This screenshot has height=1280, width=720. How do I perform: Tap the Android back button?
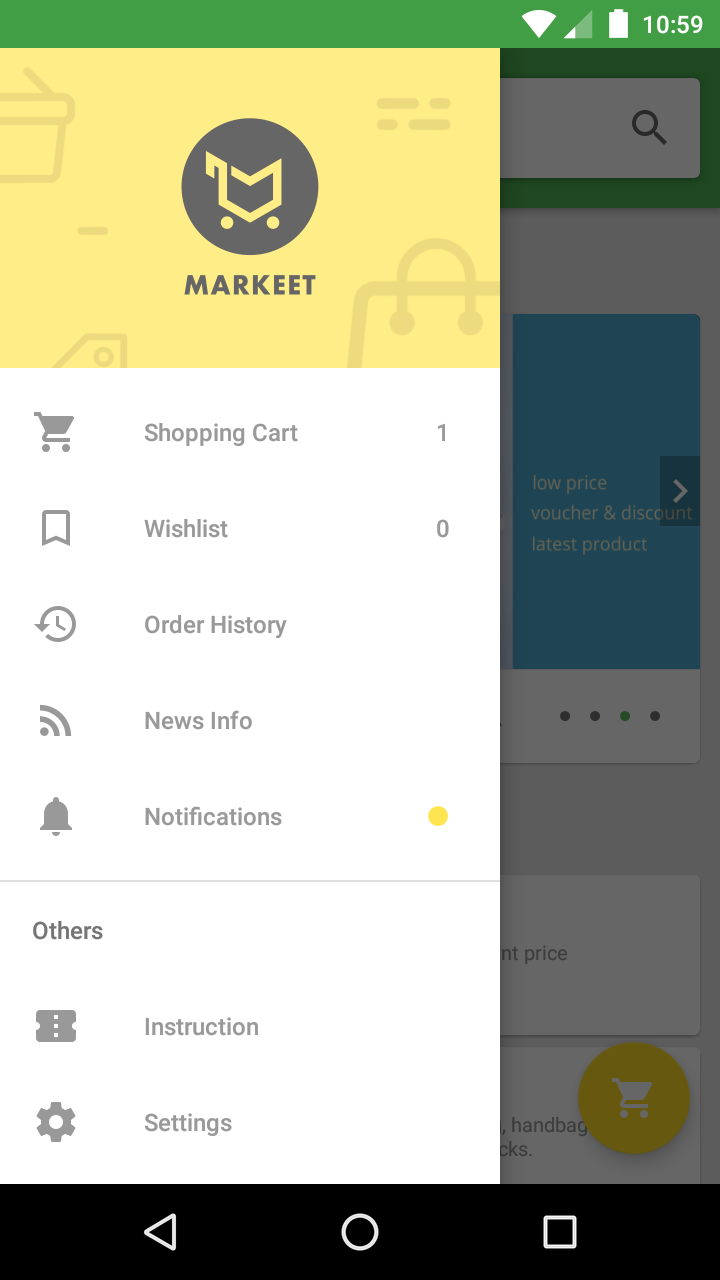point(160,1232)
